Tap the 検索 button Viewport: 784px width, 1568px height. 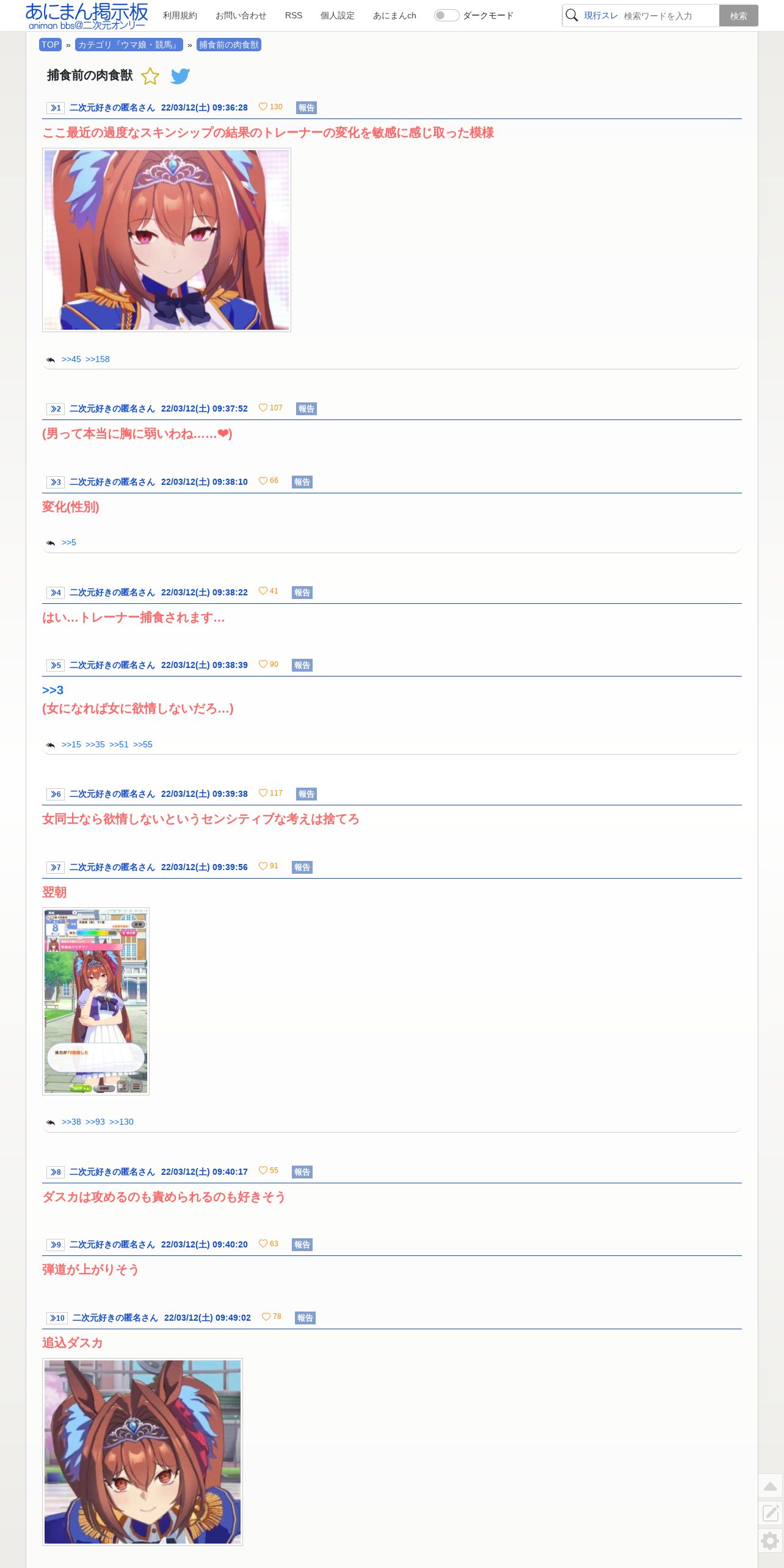(x=738, y=16)
